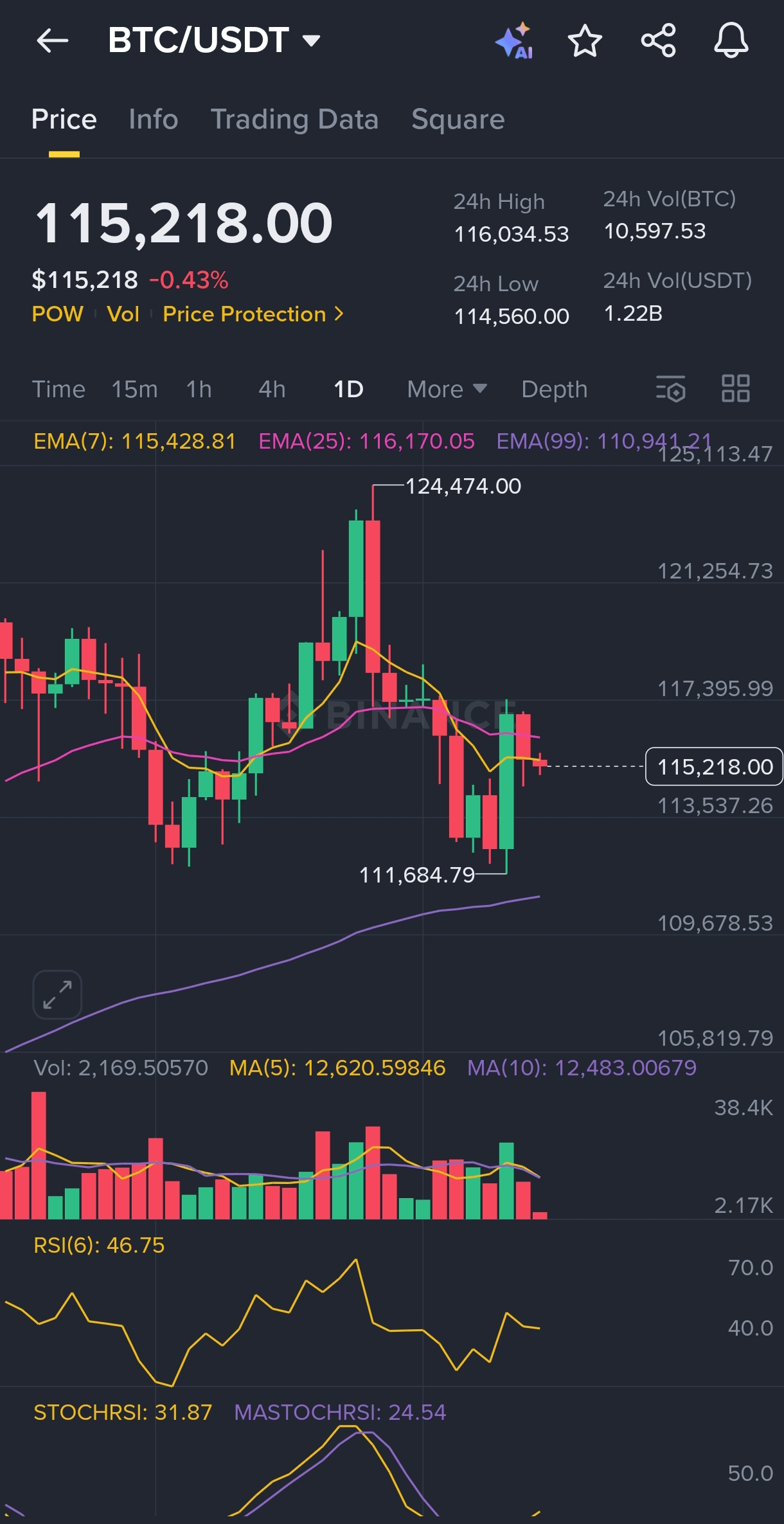Open the Price Protection link

pyautogui.click(x=253, y=314)
